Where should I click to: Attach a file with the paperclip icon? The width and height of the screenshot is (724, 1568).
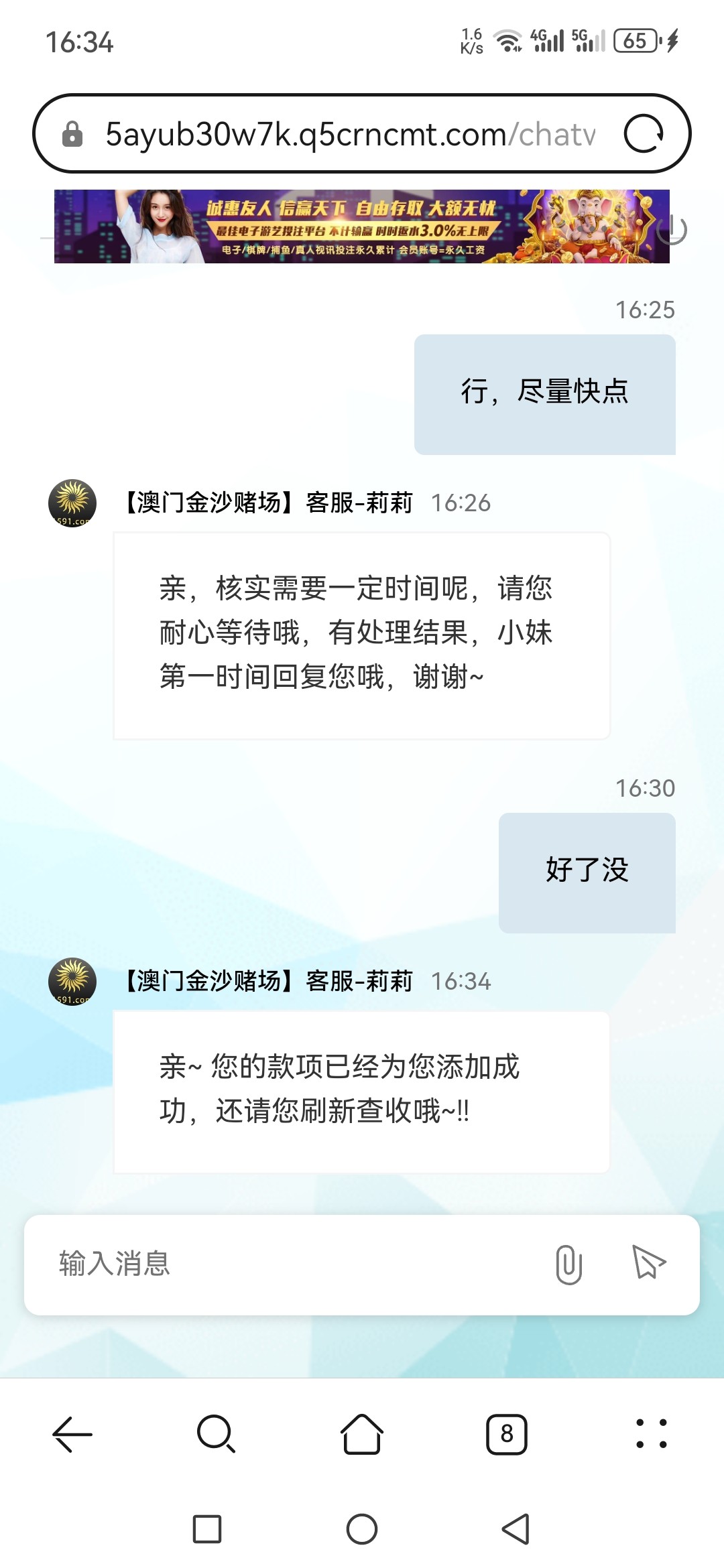click(x=568, y=1264)
